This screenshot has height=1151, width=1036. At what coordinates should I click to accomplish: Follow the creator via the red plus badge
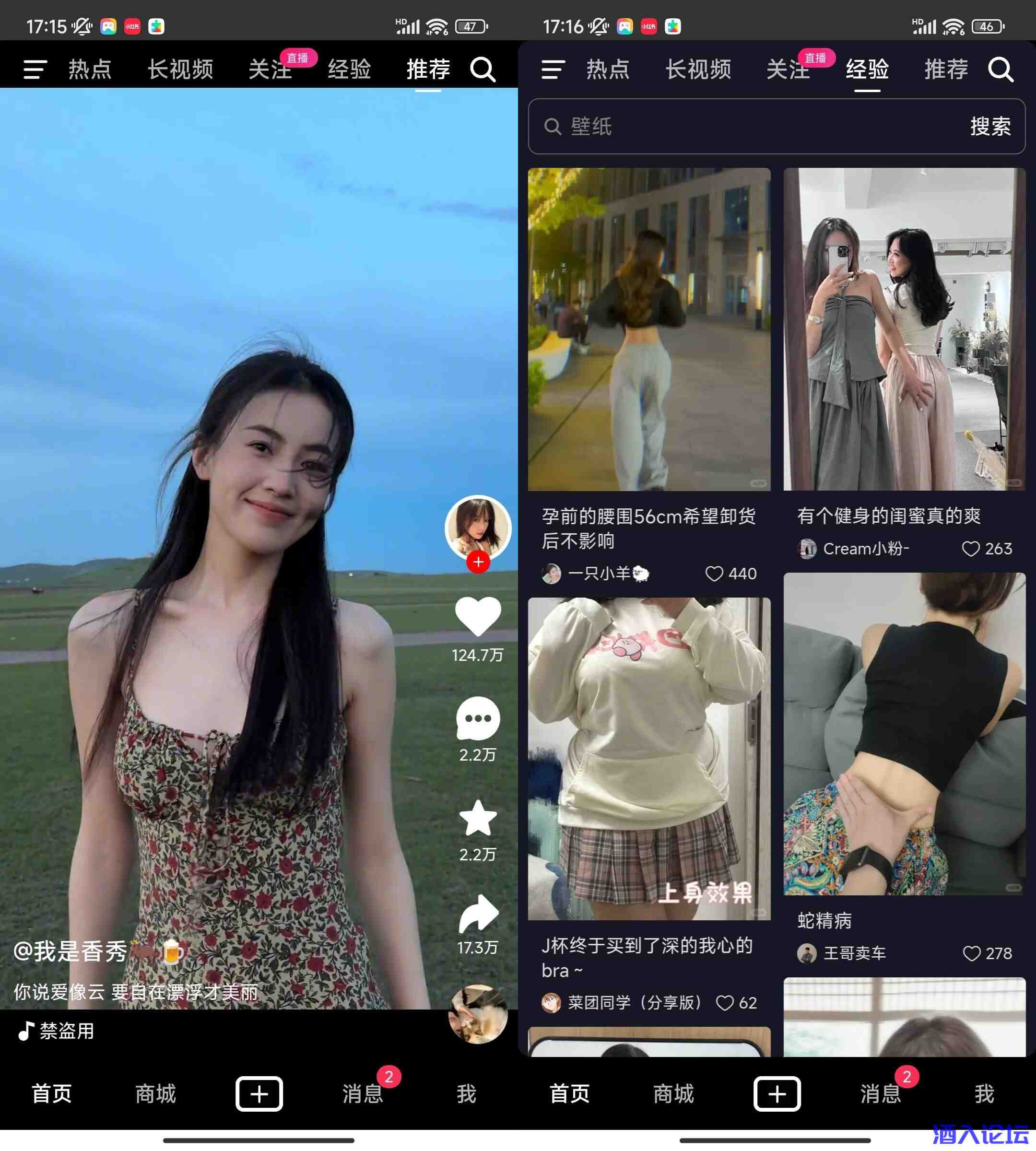pyautogui.click(x=478, y=563)
